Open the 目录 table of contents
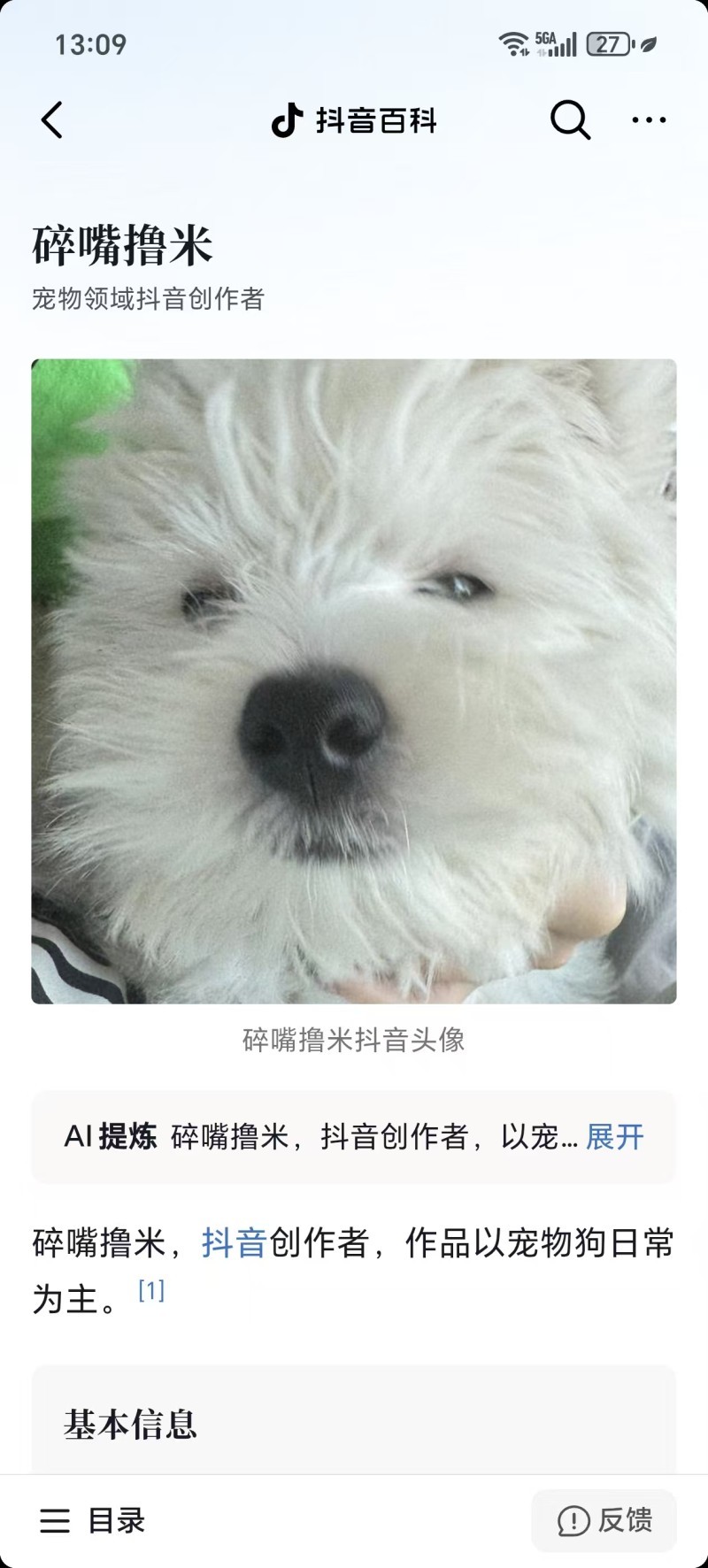 pyautogui.click(x=93, y=1521)
